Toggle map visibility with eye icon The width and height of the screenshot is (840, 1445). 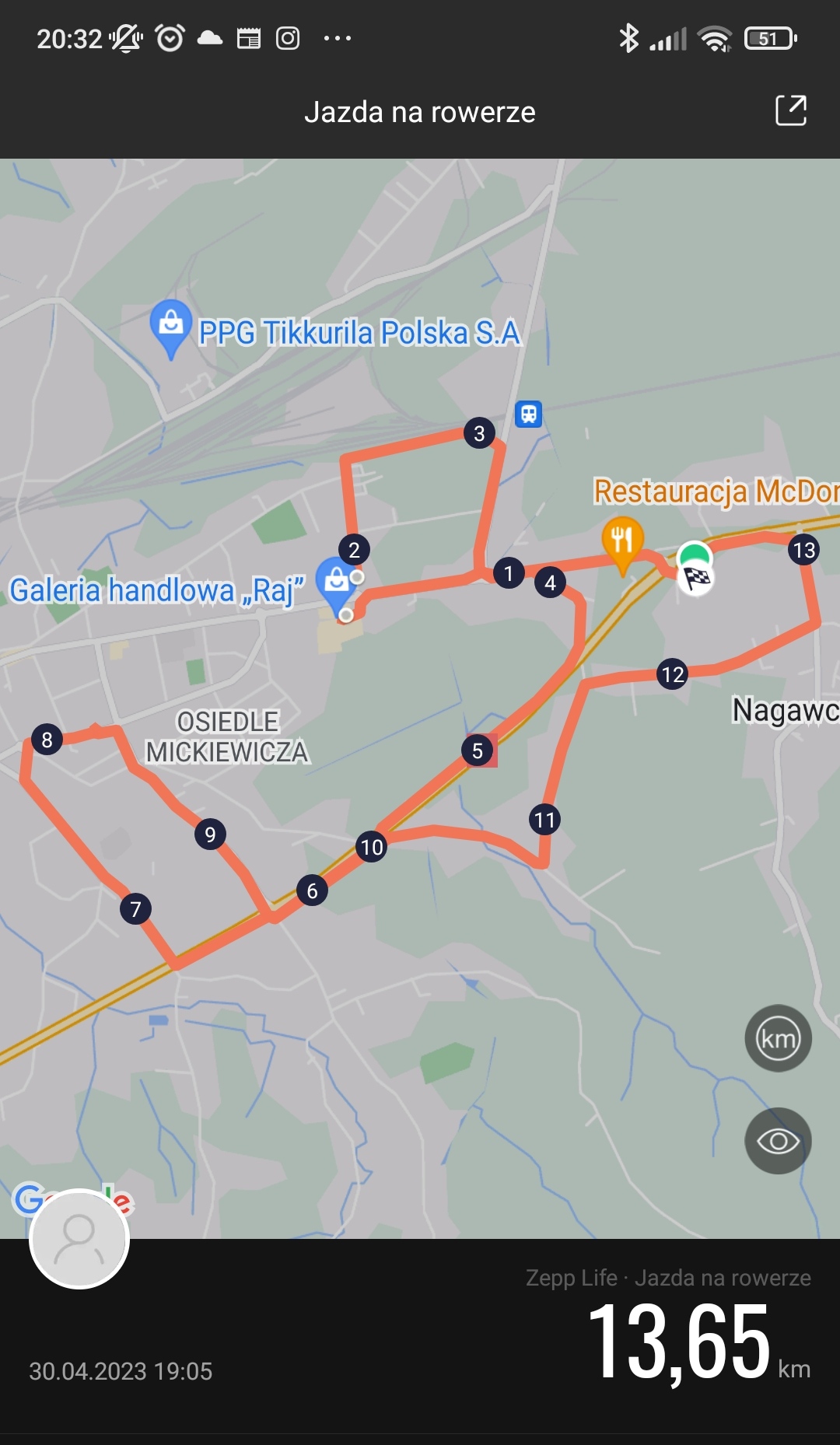(778, 1141)
